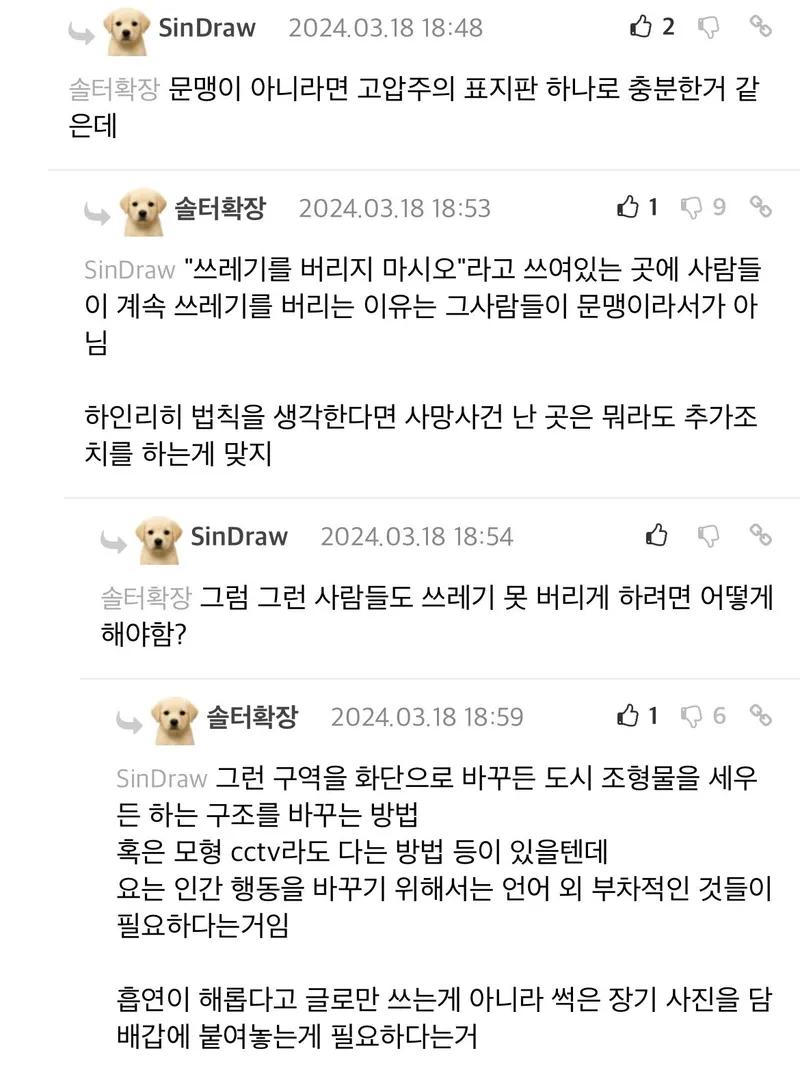800x1079 pixels.
Task: Dislike SinDraw's reply posted at 18:54
Action: pyautogui.click(x=708, y=535)
